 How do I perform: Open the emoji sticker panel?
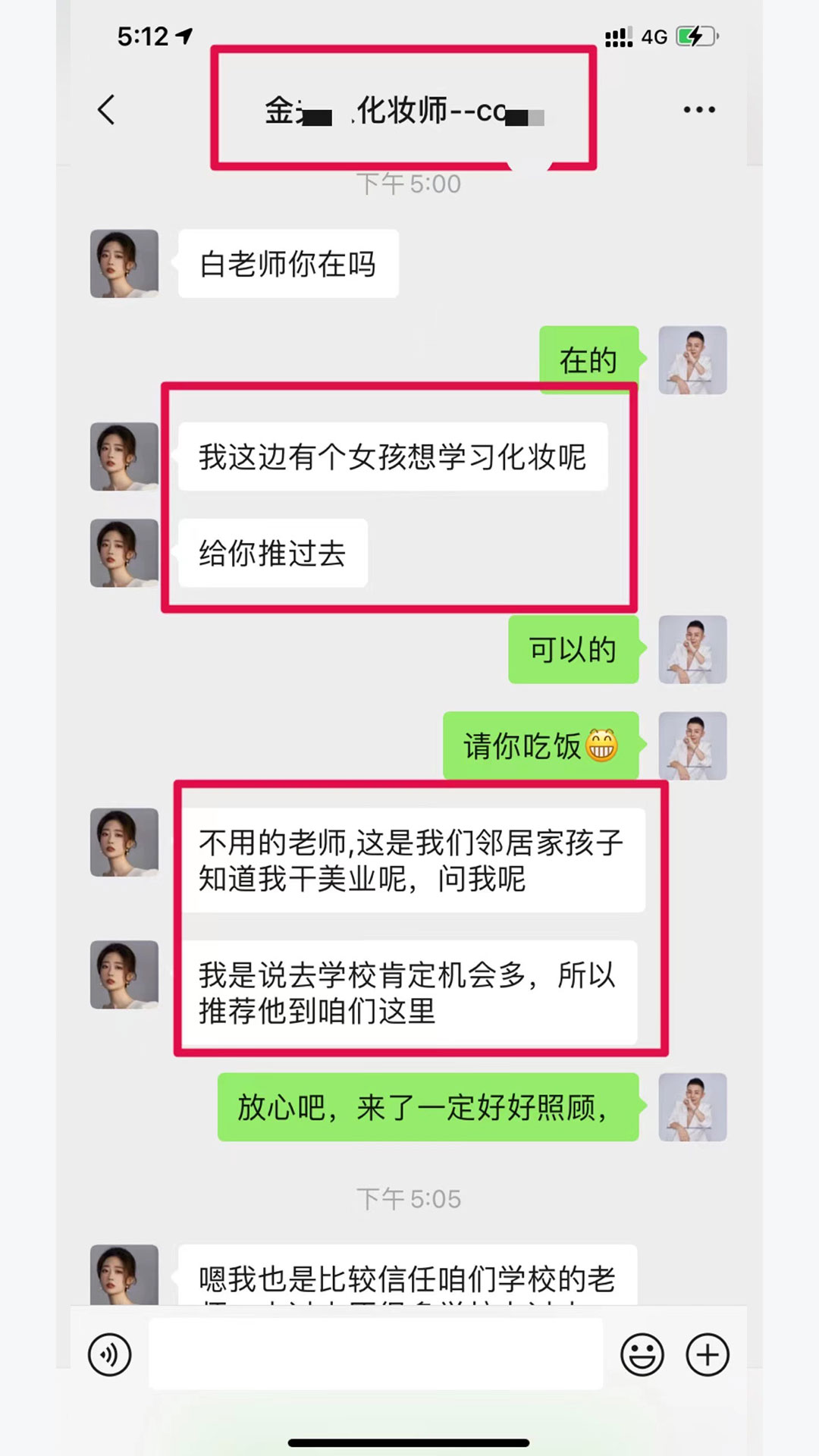(642, 1354)
